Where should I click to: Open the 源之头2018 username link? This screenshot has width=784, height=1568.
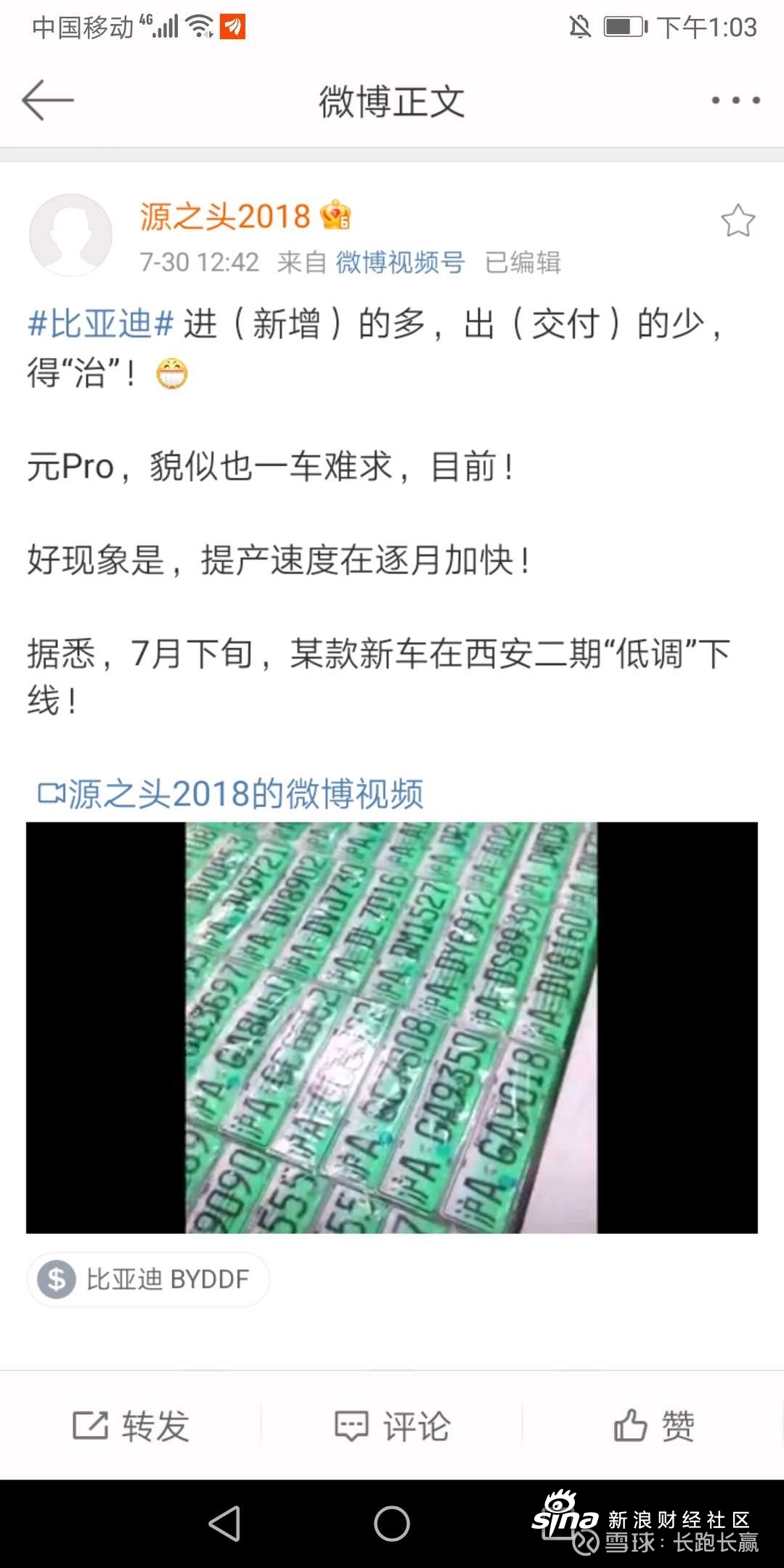tap(225, 216)
